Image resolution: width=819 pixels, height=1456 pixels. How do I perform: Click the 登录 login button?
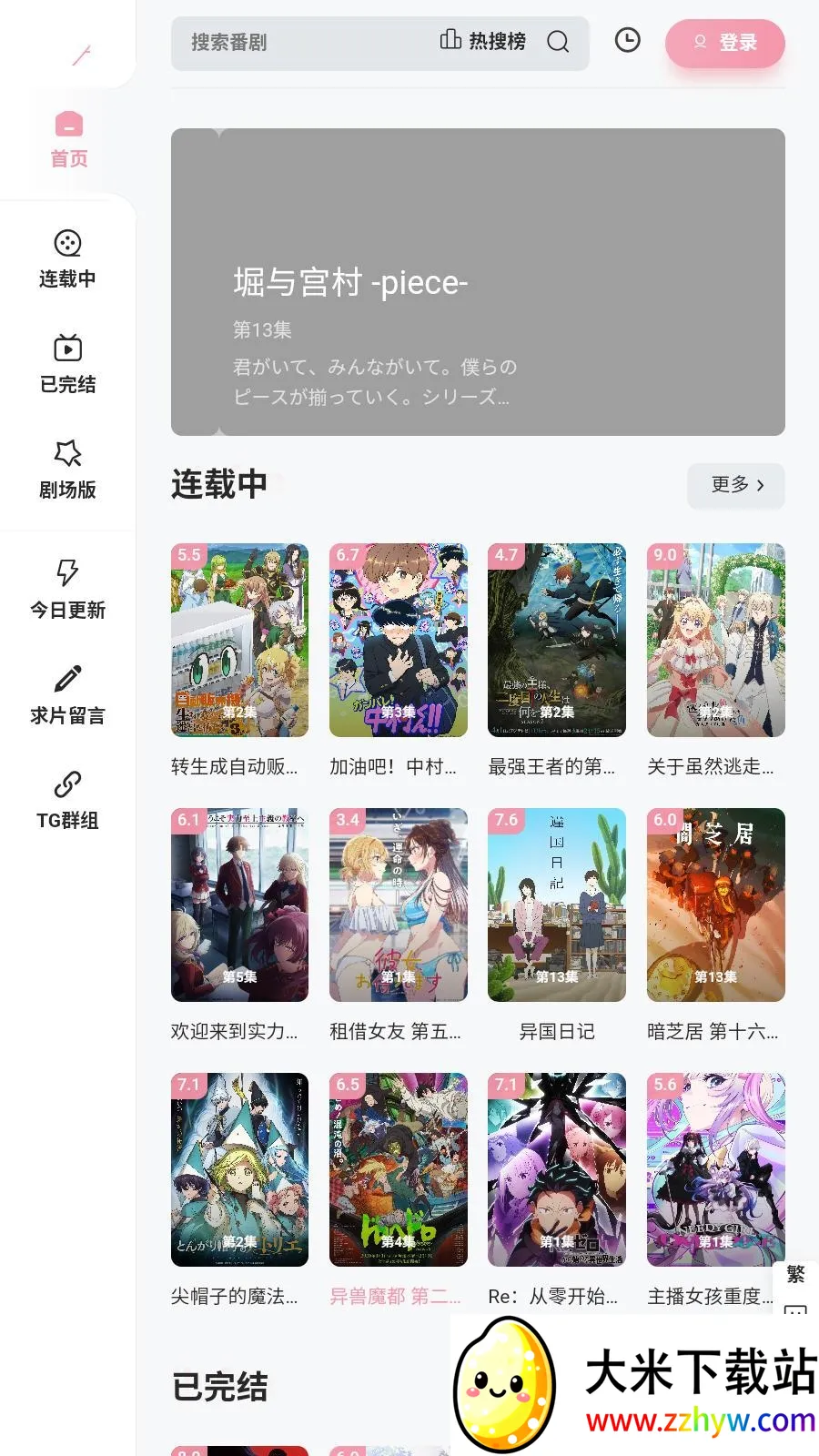point(725,43)
